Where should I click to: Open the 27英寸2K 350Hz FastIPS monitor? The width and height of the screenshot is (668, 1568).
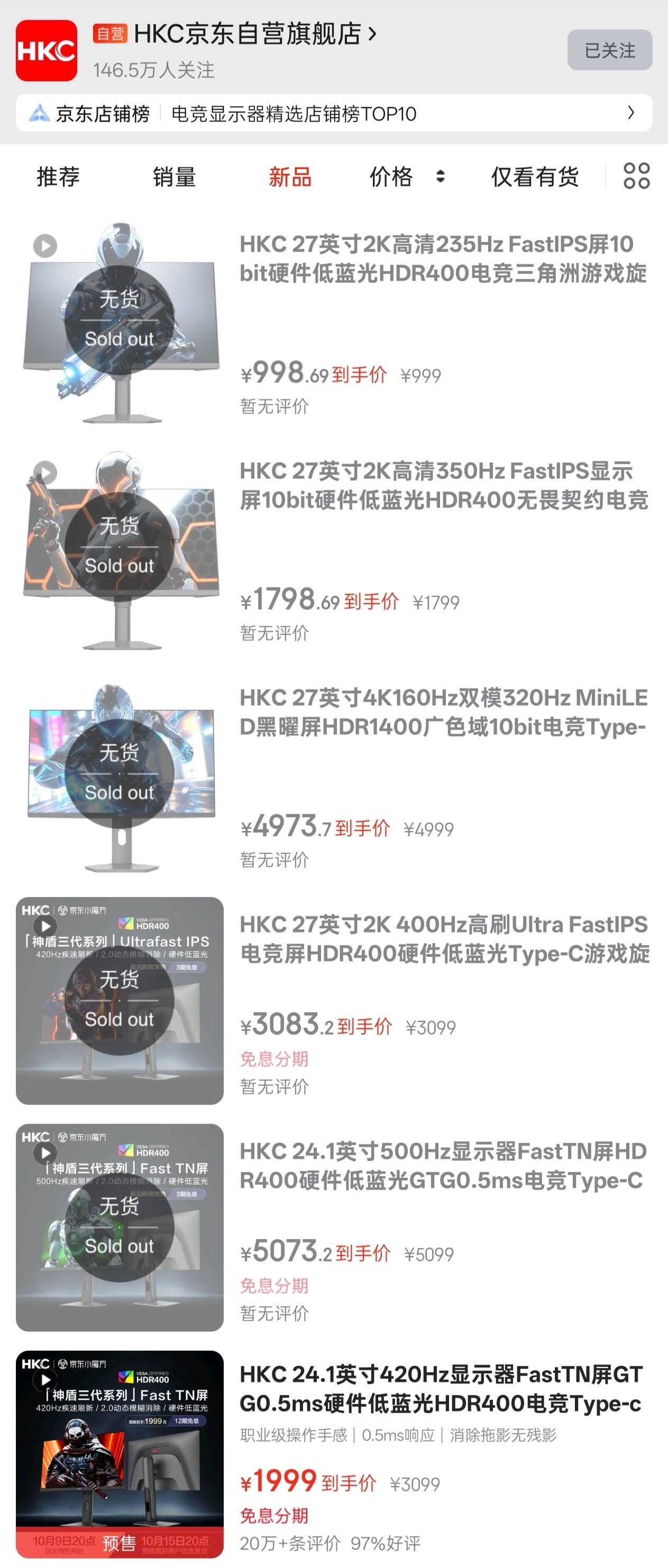tap(443, 485)
